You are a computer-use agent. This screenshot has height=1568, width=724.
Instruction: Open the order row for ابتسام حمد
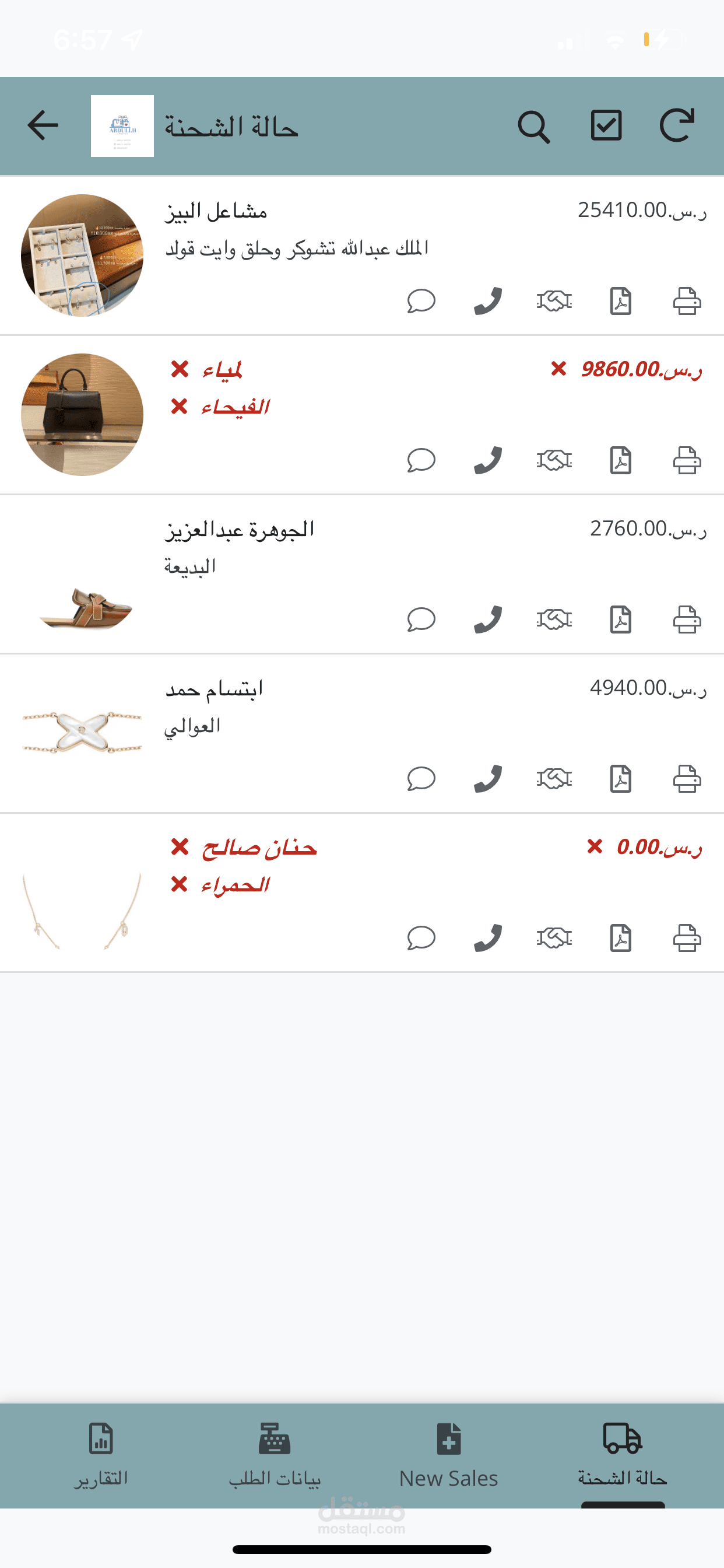[365, 706]
